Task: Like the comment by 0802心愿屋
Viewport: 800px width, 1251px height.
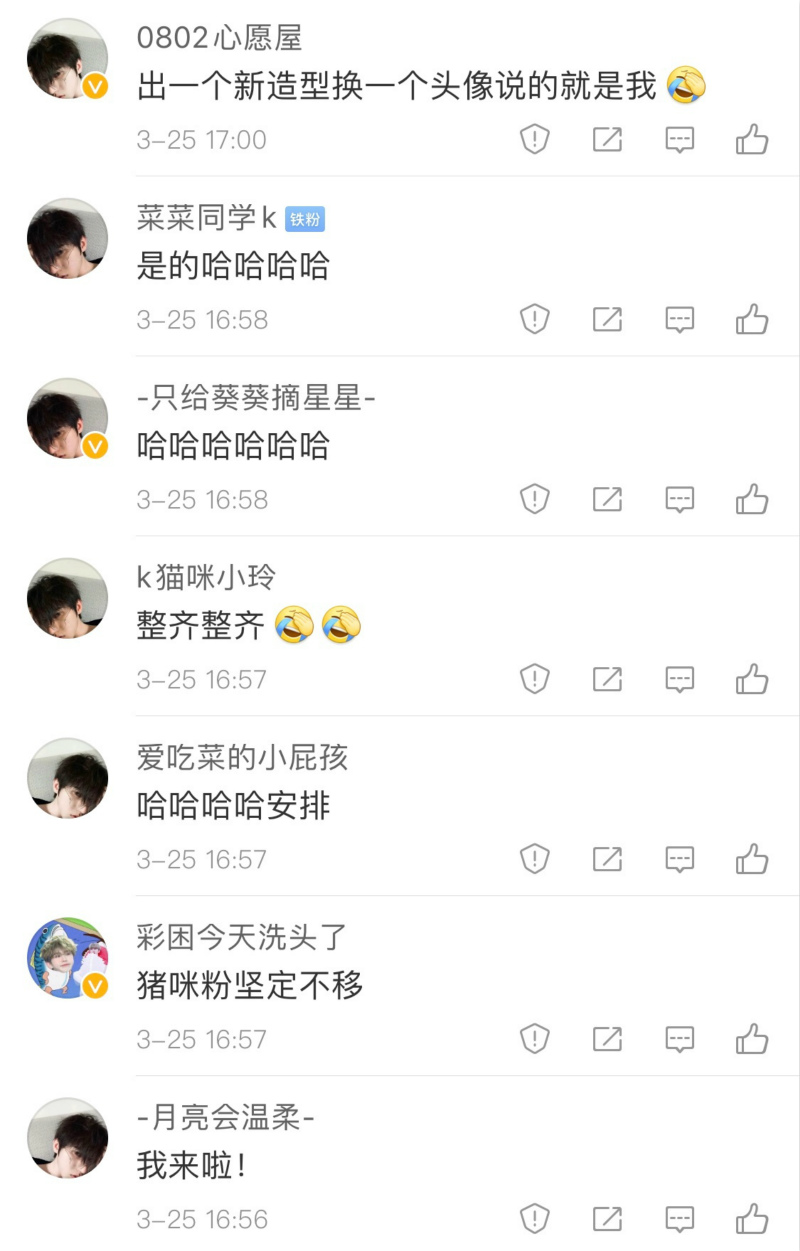Action: 752,140
